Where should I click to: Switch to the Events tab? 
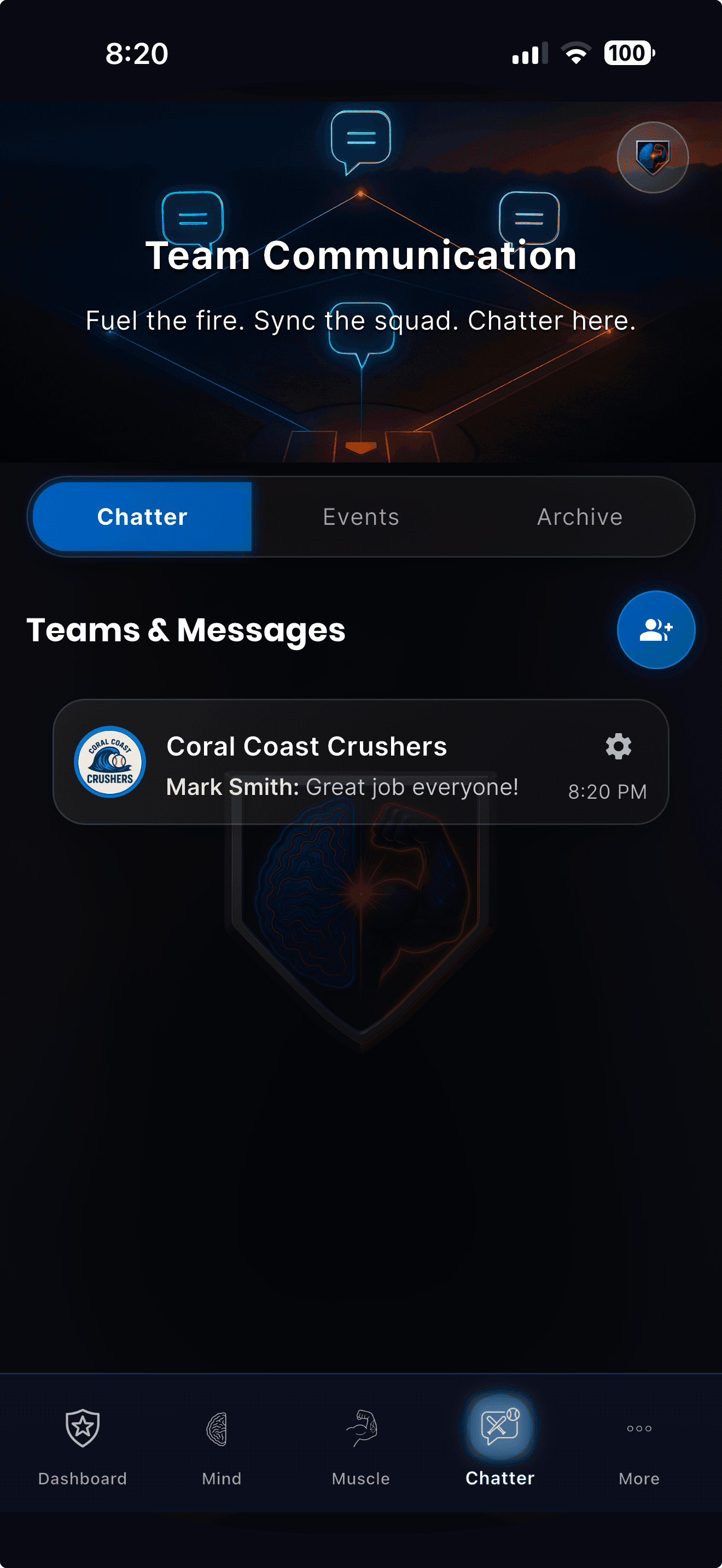[361, 517]
